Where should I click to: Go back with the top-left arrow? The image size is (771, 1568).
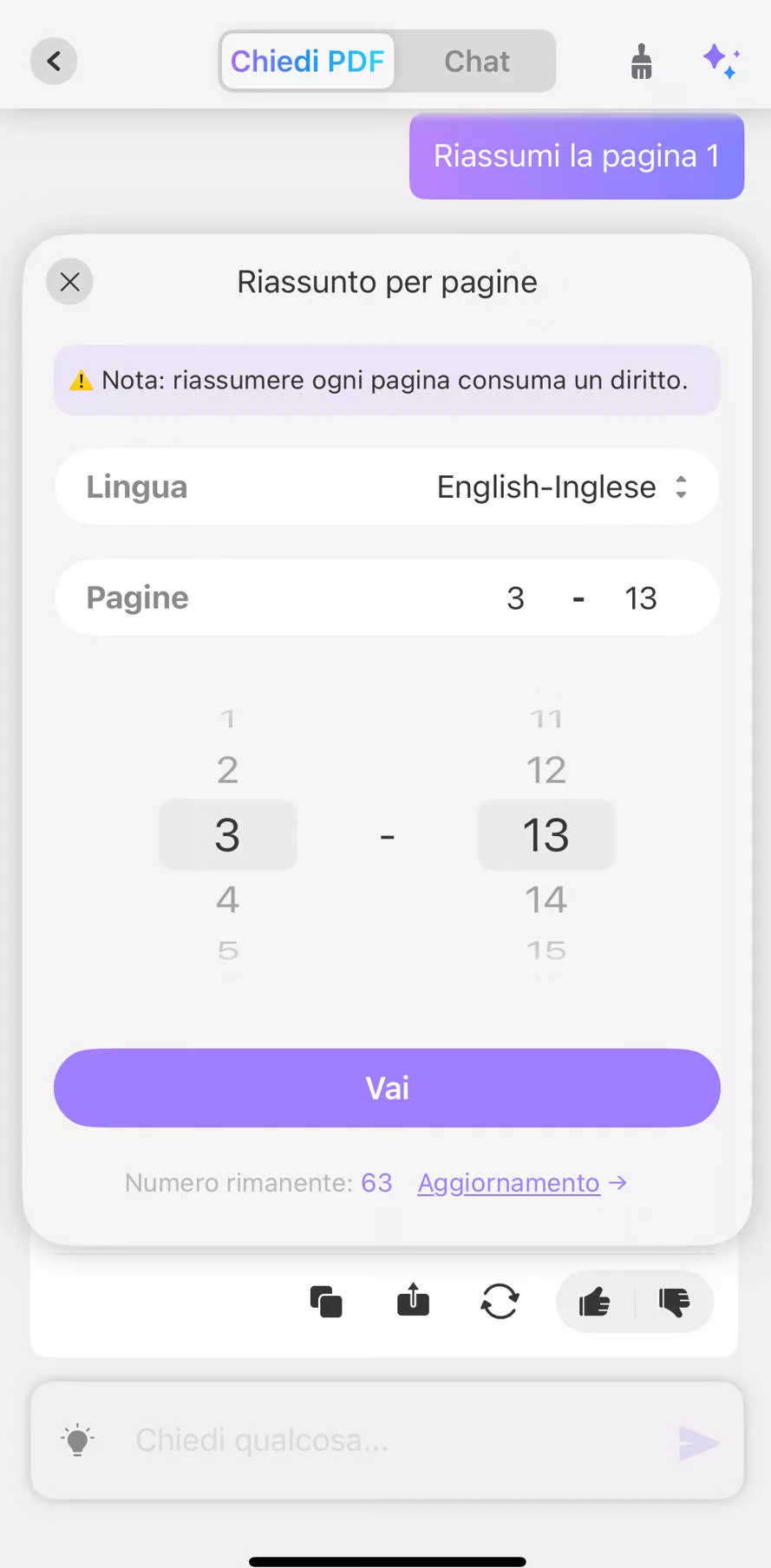[x=54, y=61]
